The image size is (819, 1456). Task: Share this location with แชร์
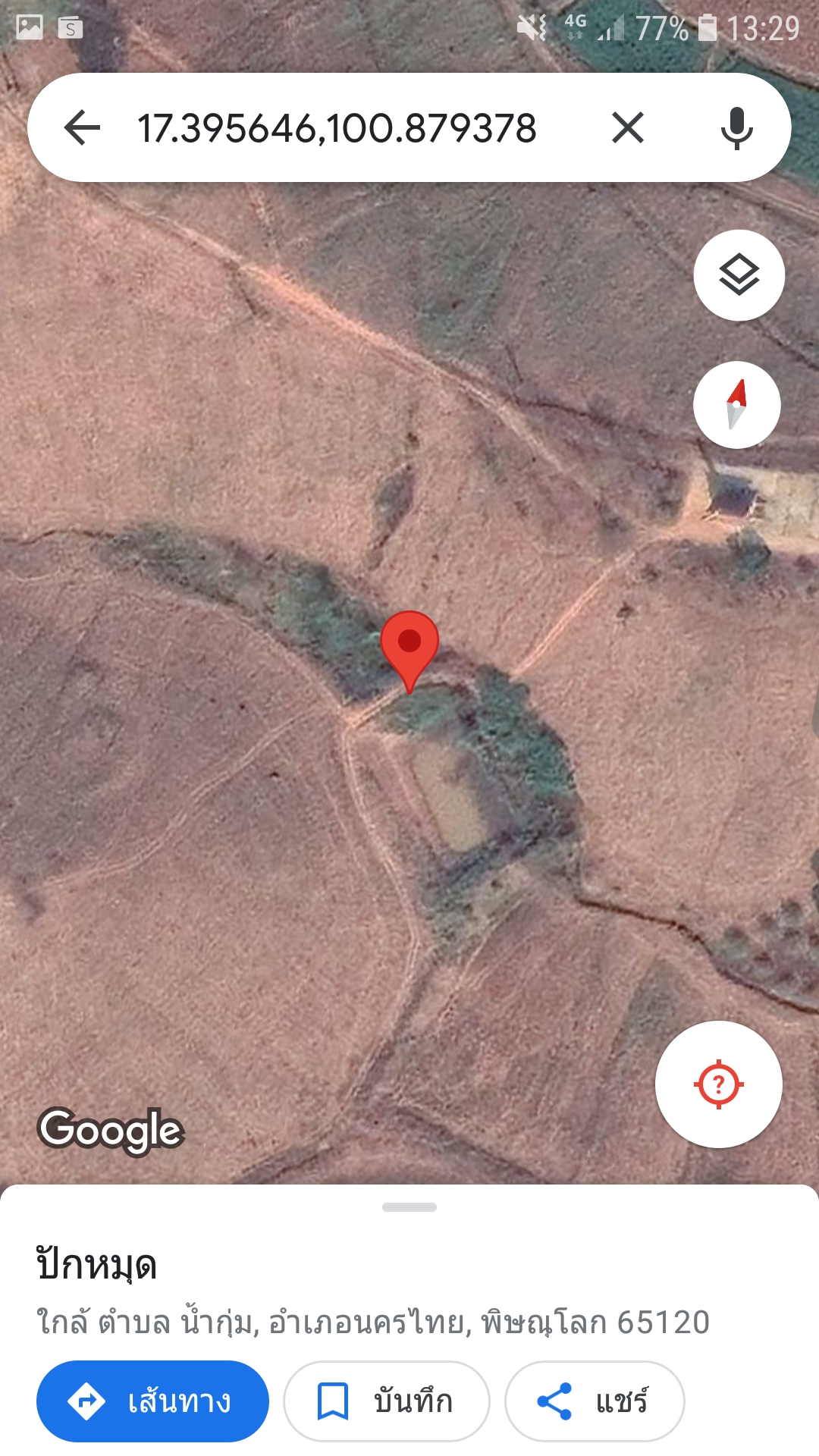click(595, 1401)
